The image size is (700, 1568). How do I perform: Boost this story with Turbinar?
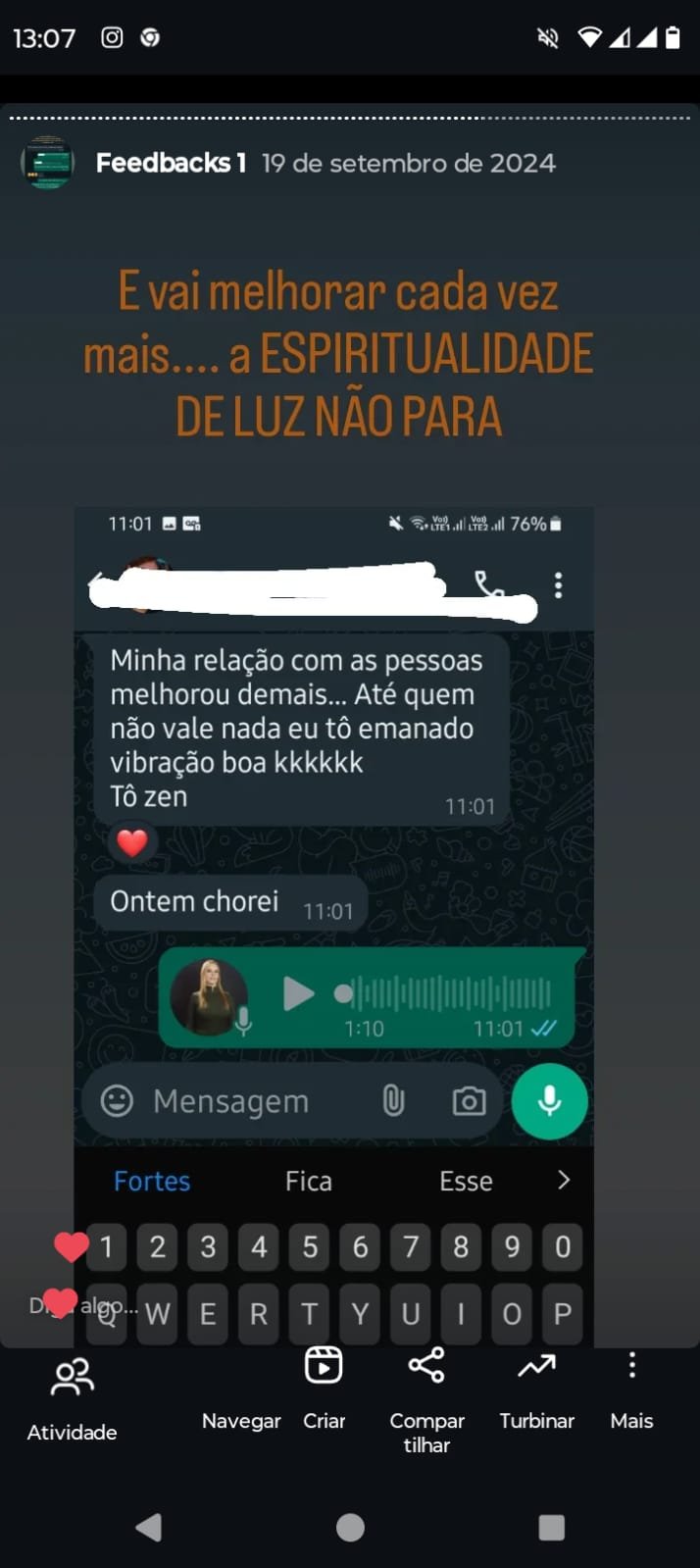pyautogui.click(x=536, y=1385)
